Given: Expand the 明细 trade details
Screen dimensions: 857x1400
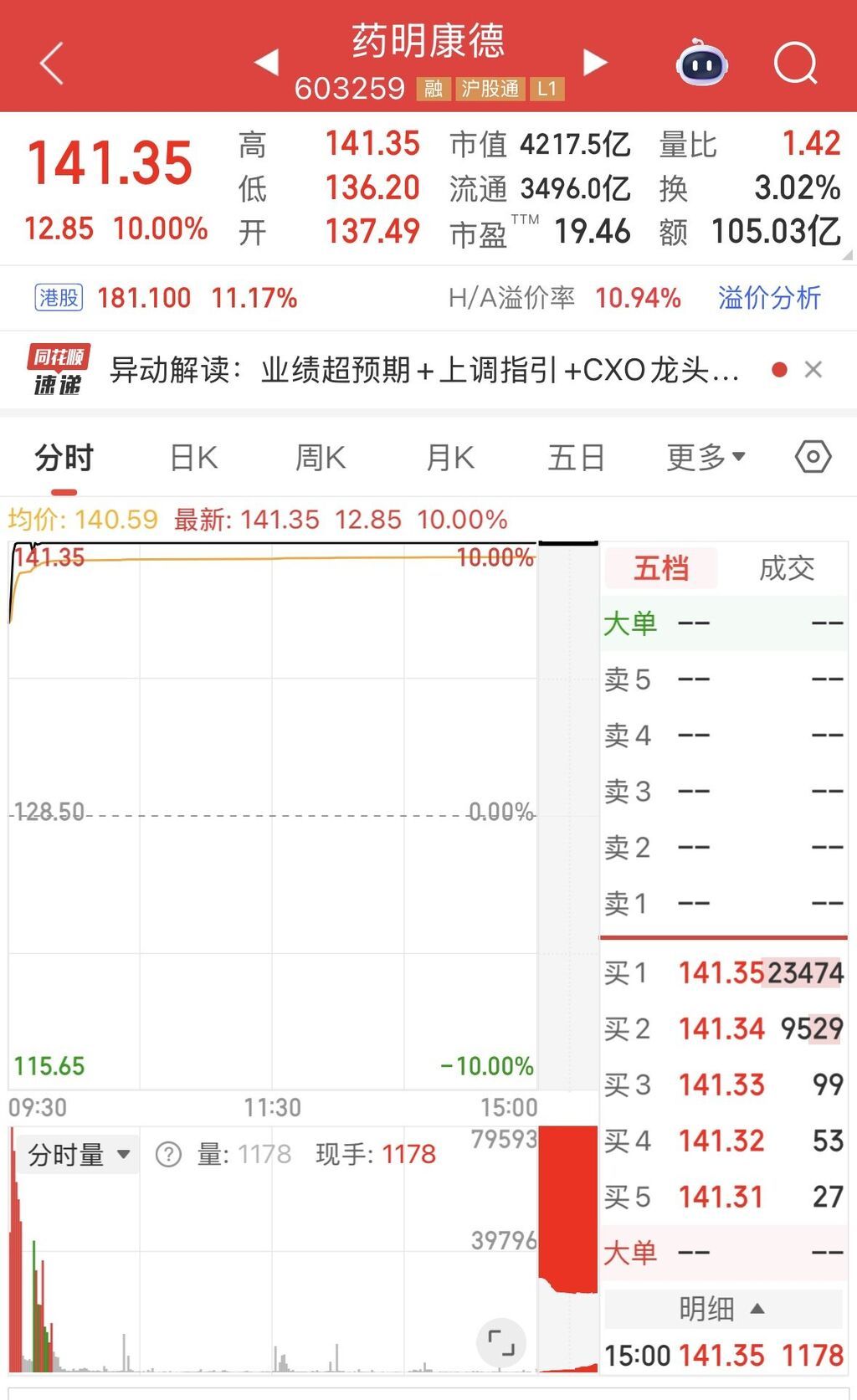Looking at the screenshot, I should point(723,1308).
